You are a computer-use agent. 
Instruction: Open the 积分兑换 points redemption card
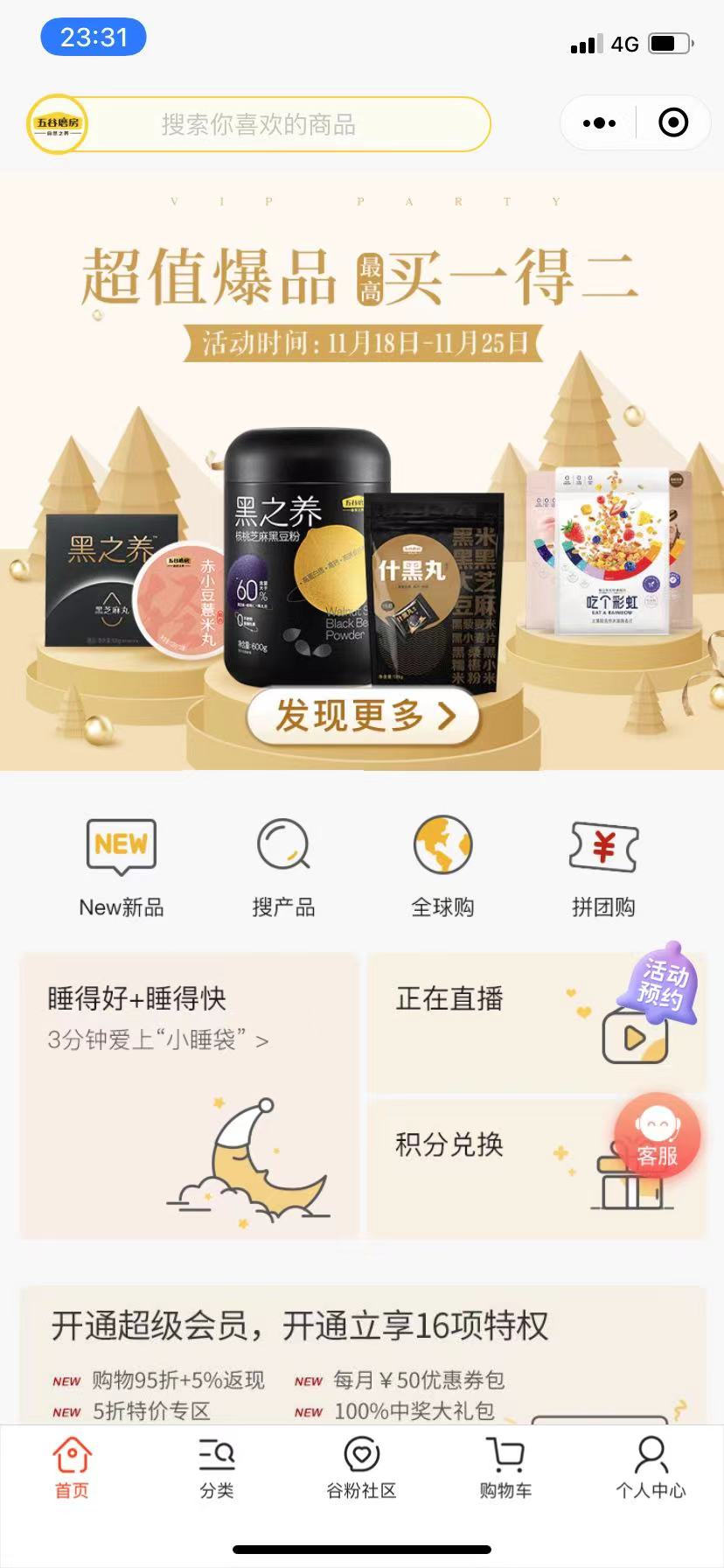tap(490, 1168)
